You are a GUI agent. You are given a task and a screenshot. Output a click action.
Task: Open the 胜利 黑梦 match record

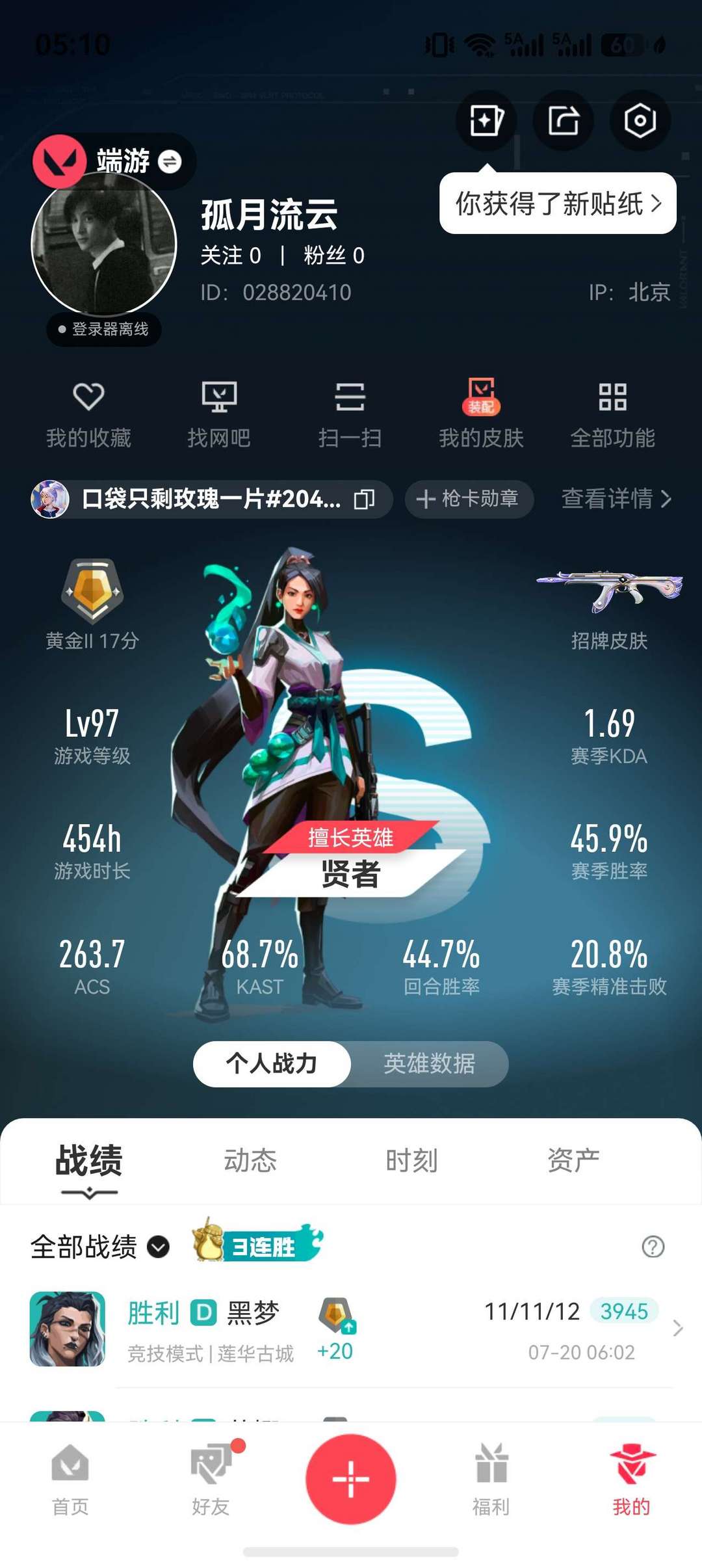tap(351, 1328)
